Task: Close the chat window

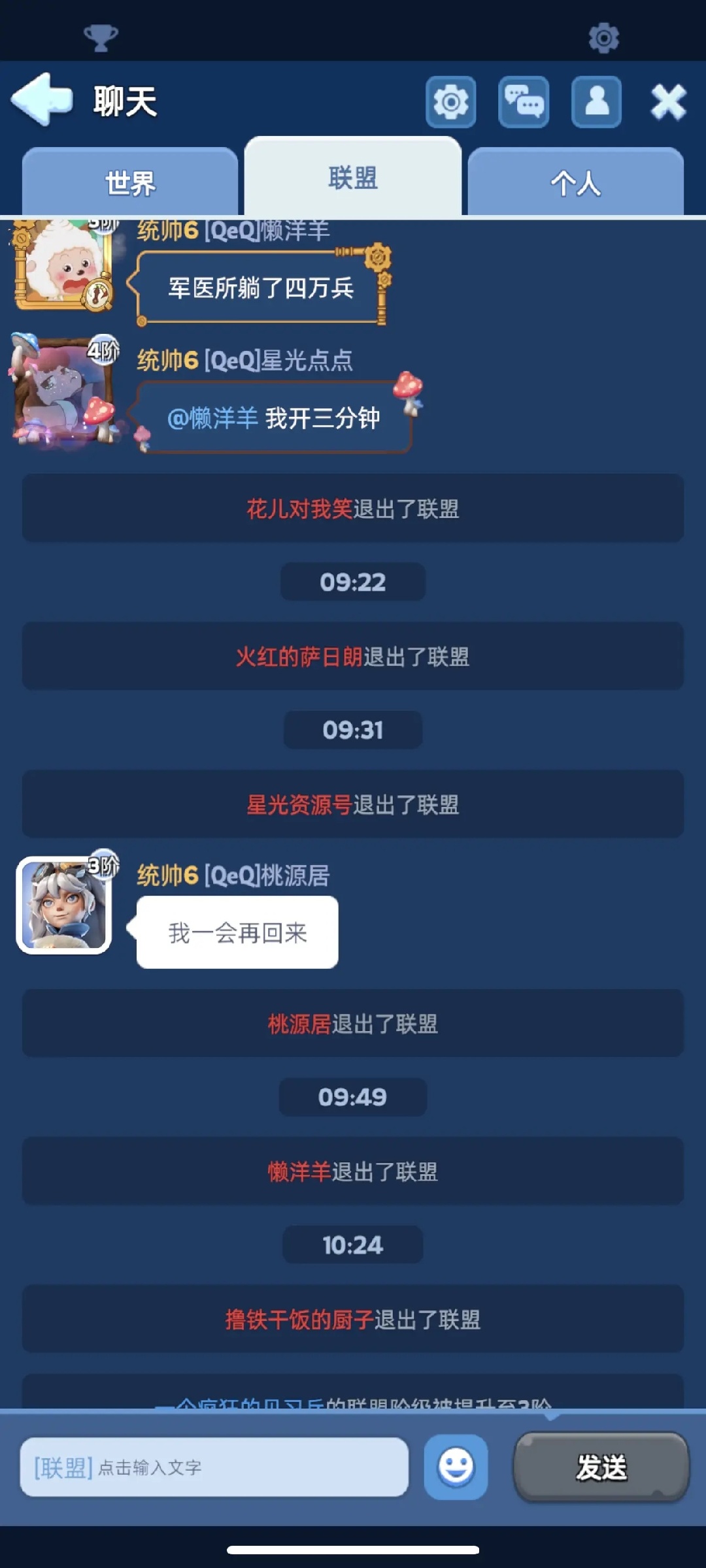Action: [x=668, y=102]
